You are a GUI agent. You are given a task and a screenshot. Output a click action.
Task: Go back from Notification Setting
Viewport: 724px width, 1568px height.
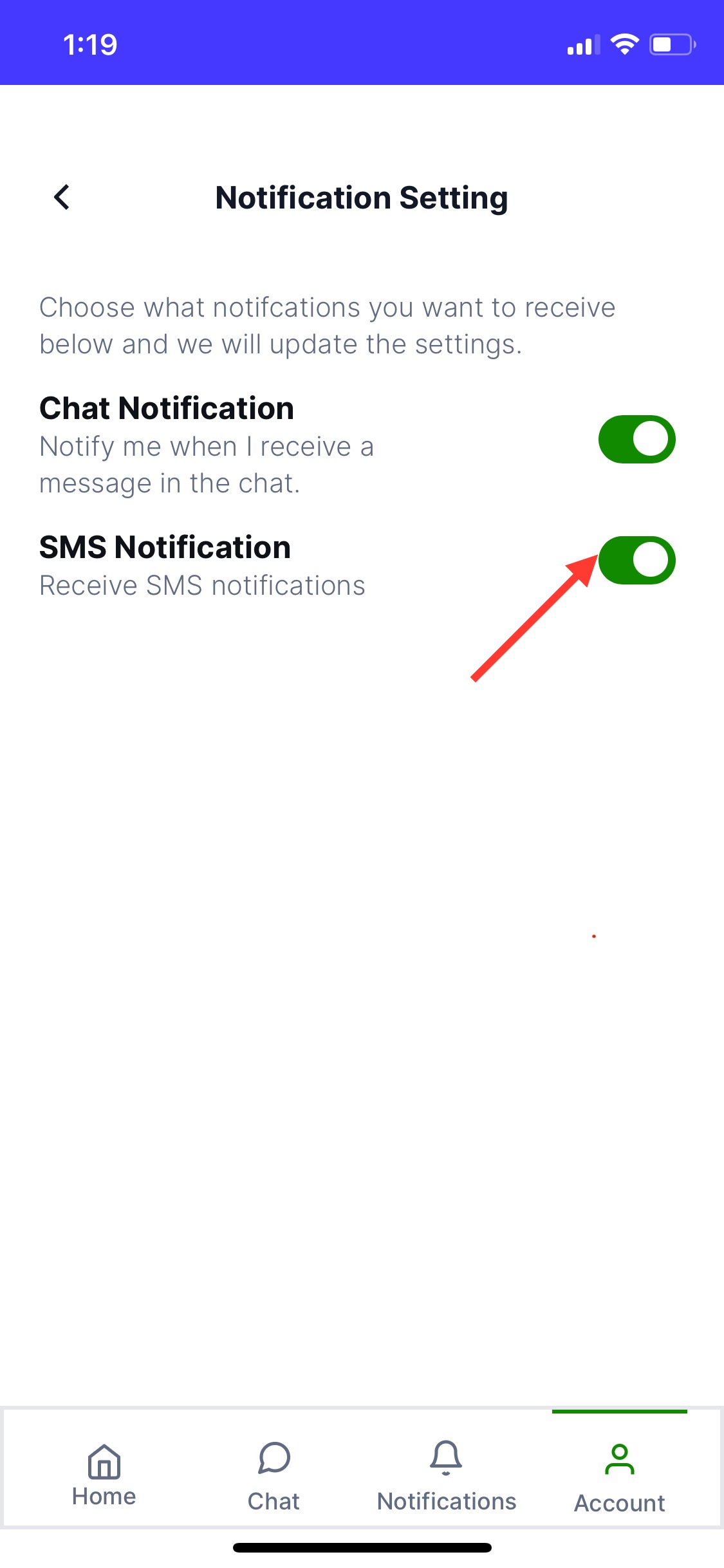pos(62,197)
